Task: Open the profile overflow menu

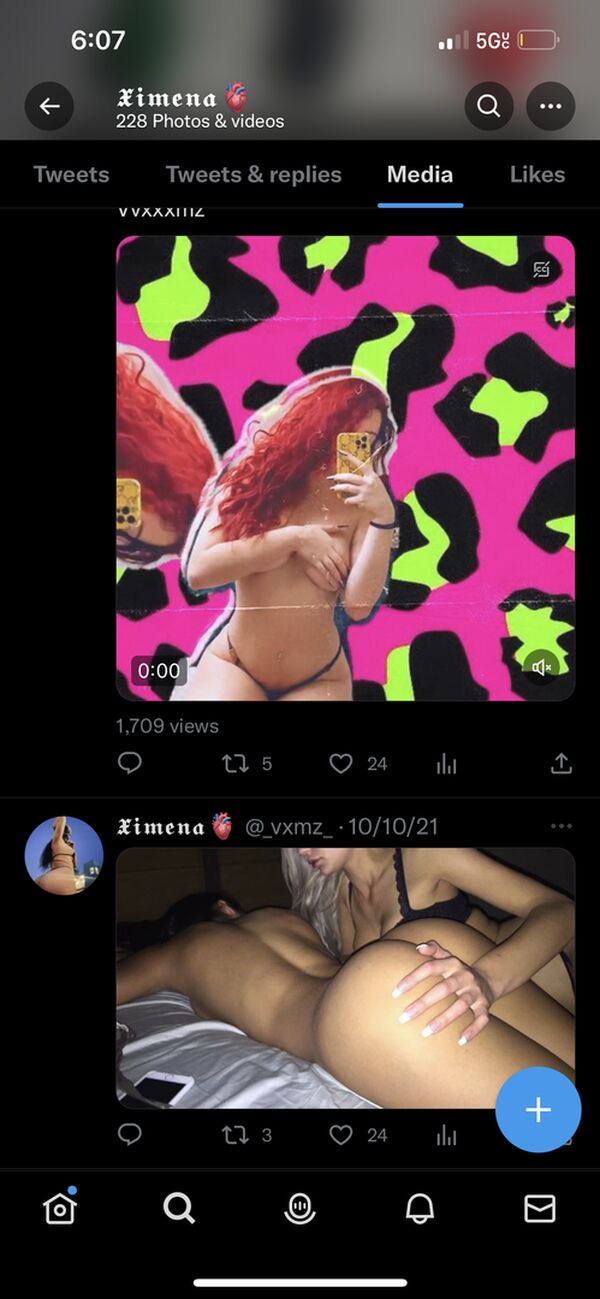Action: click(x=550, y=106)
